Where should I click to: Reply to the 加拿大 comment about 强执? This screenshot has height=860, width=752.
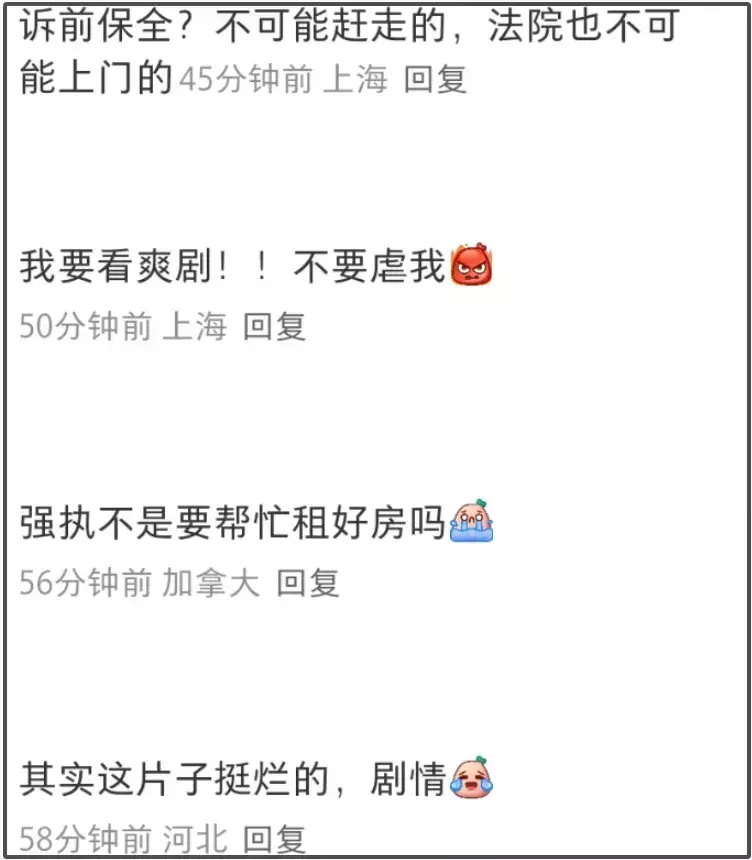click(308, 583)
